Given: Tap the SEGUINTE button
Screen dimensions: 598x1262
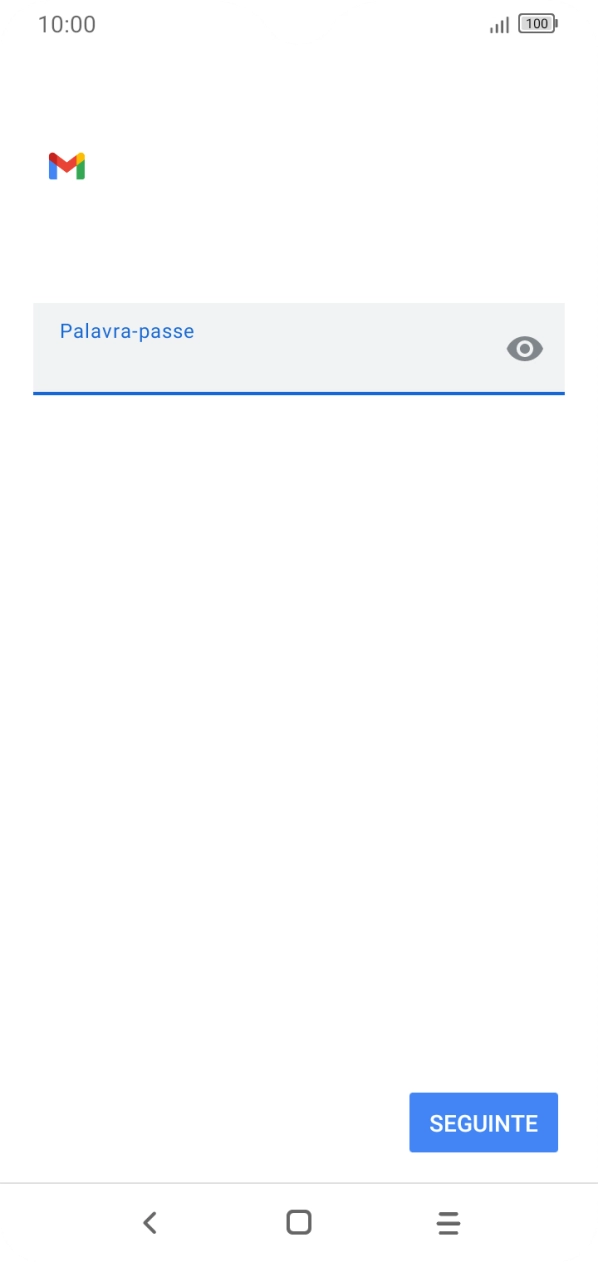Looking at the screenshot, I should [483, 1123].
